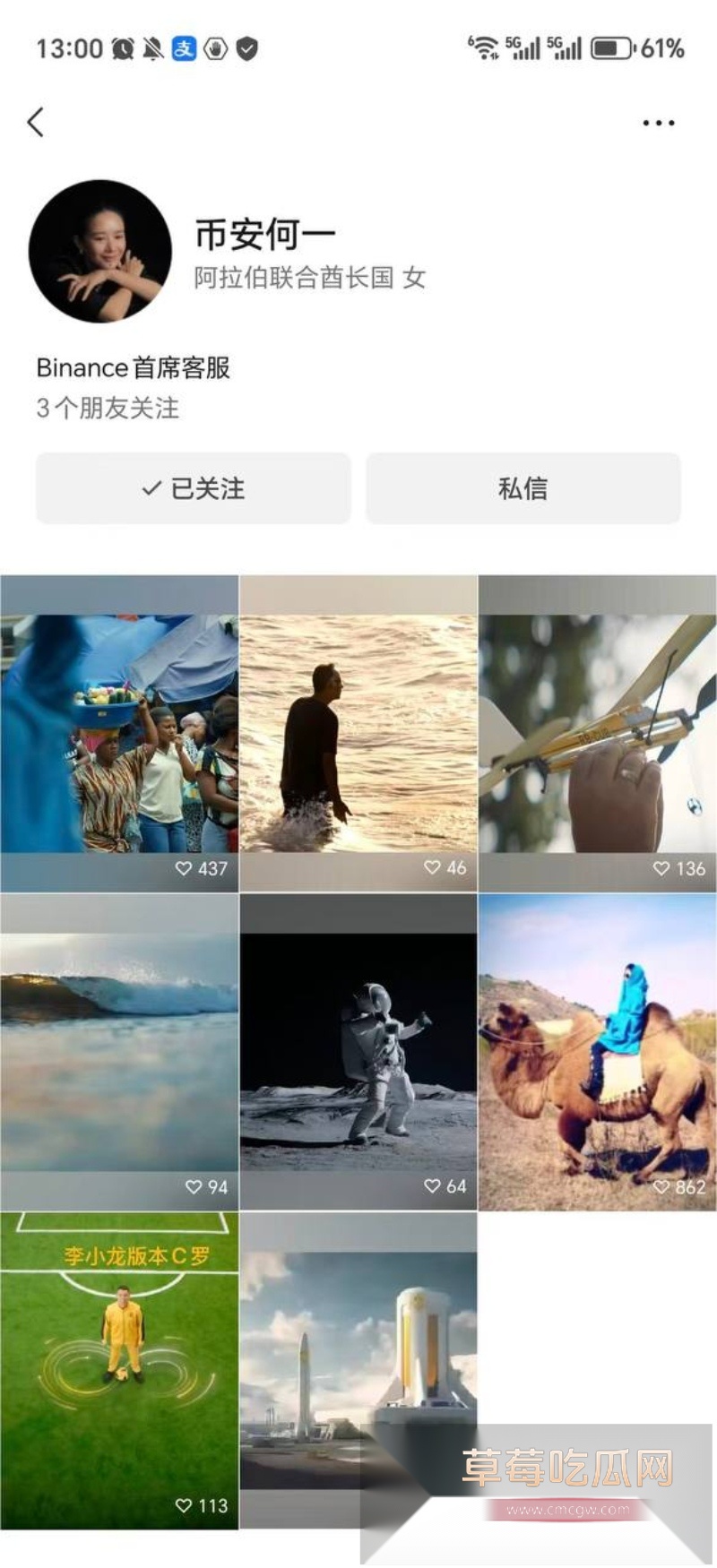Tap the muted notifications icon in status bar
717x1568 pixels.
[152, 49]
